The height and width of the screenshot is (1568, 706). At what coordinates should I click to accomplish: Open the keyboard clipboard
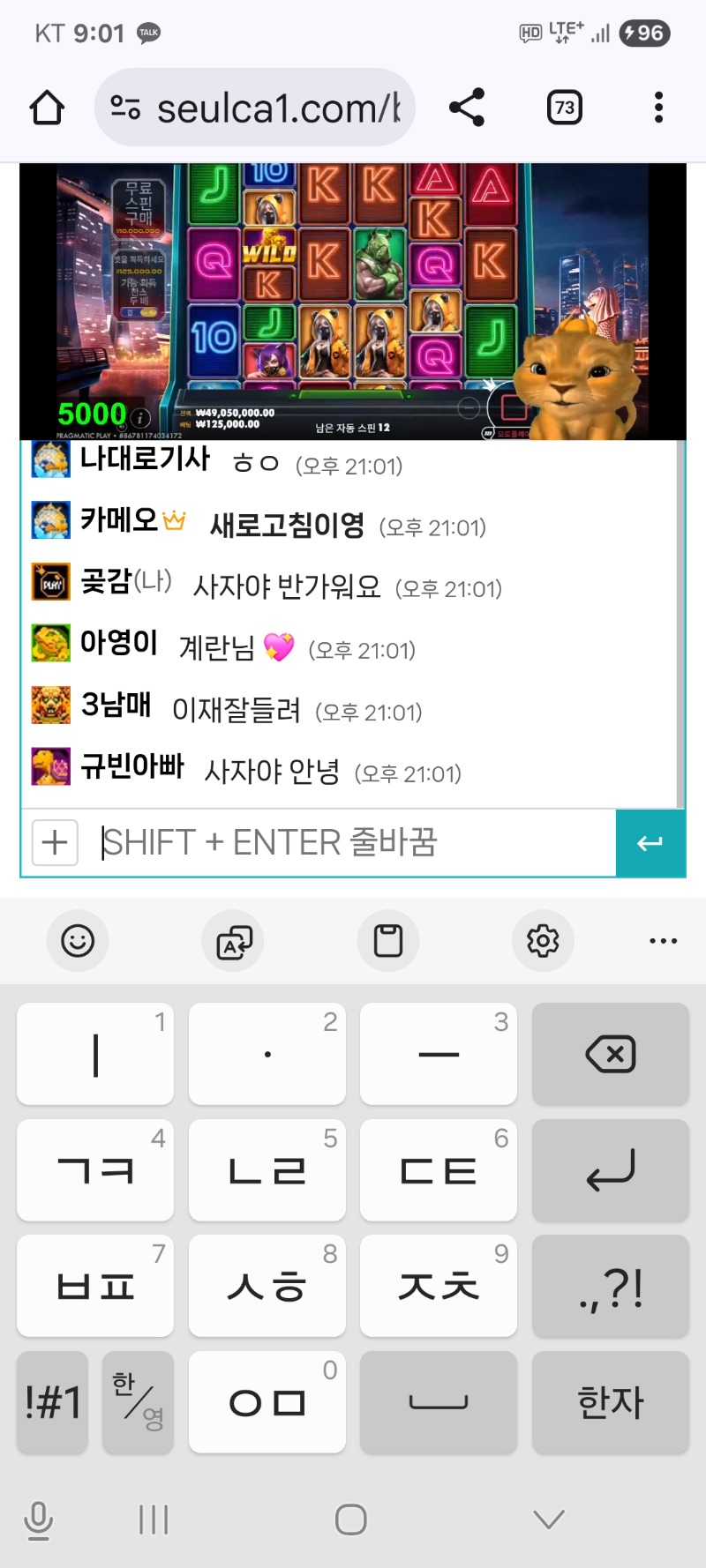[x=388, y=941]
